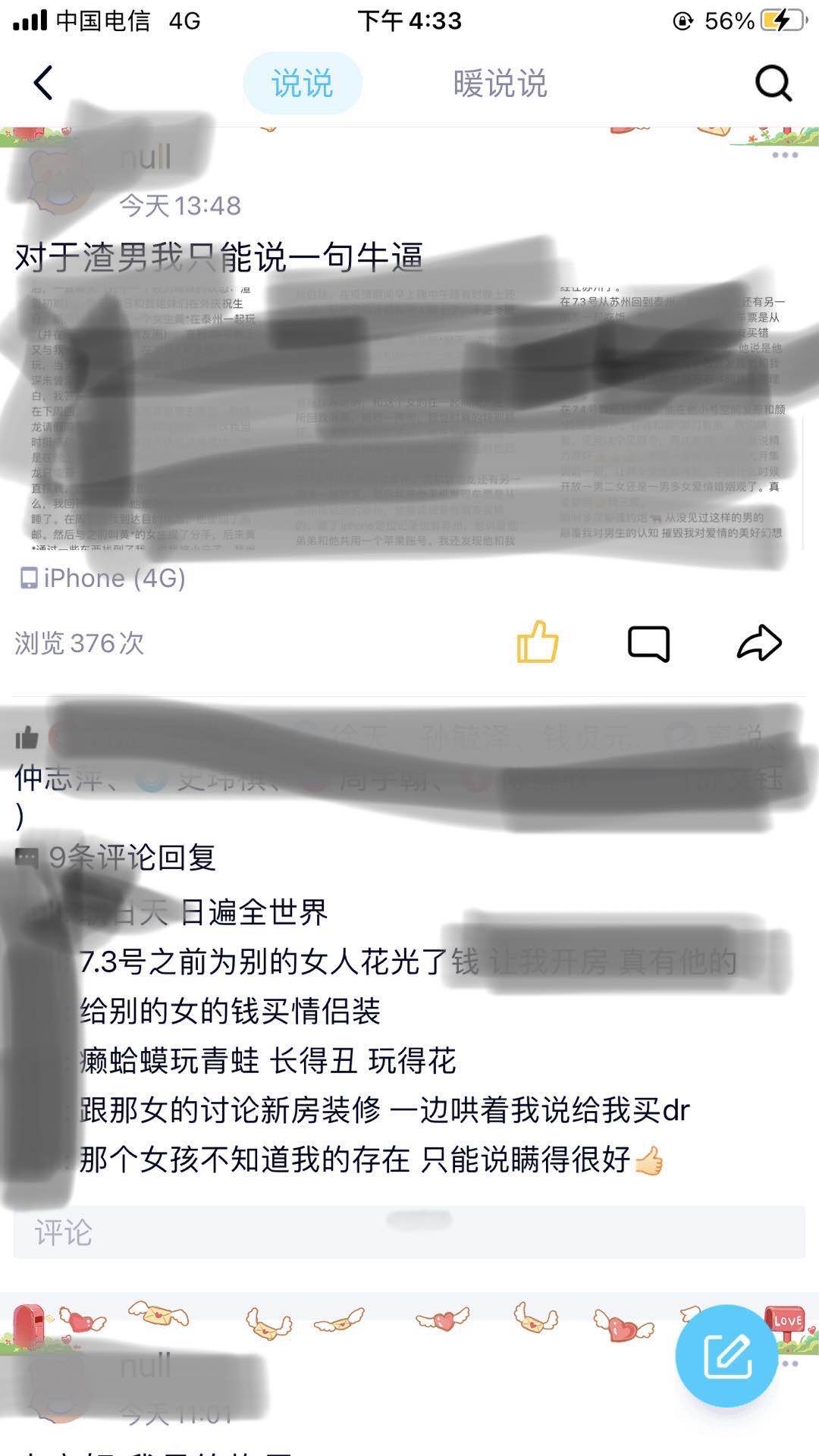Open the three-dot menu on the 13:48 post
The height and width of the screenshot is (1456, 819).
pos(784,155)
